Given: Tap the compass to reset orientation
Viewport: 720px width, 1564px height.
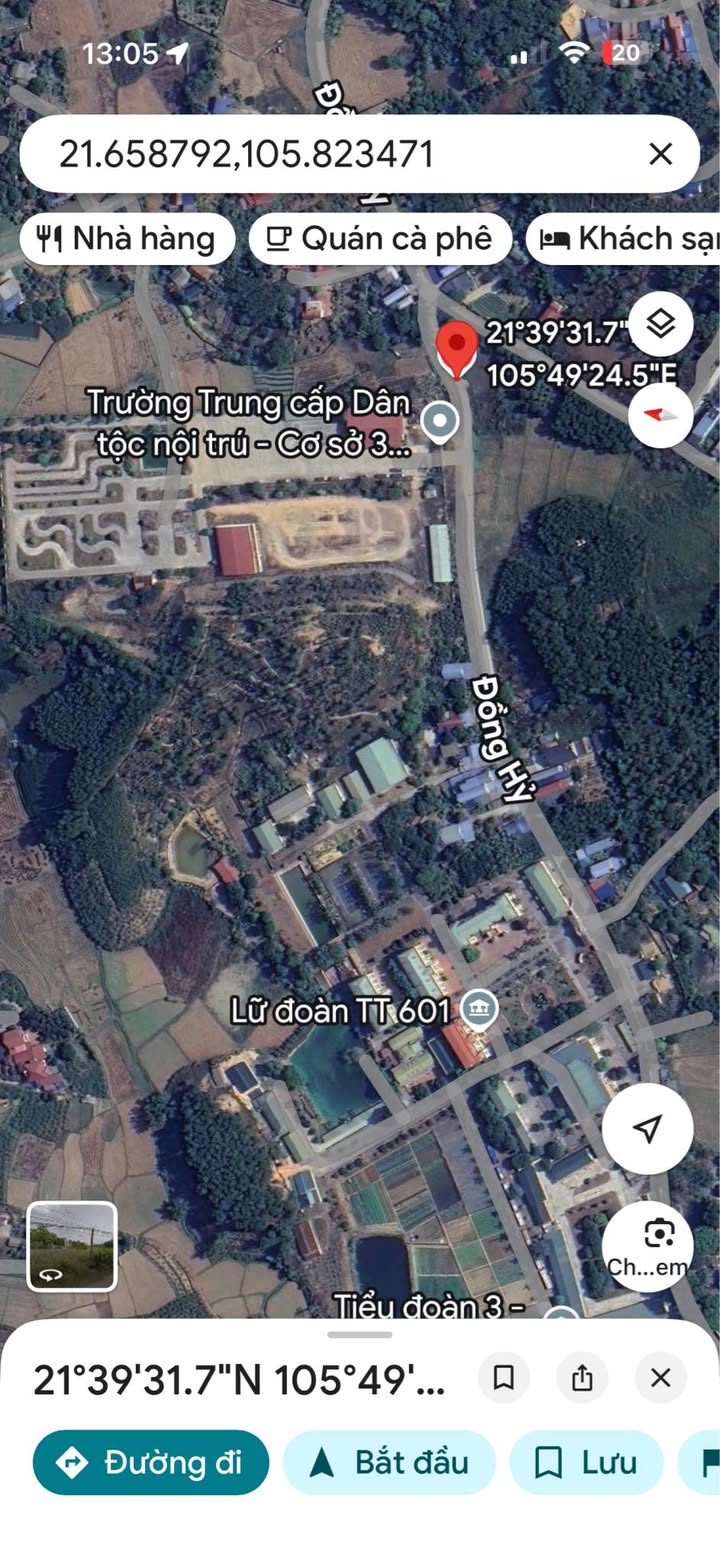Looking at the screenshot, I should [661, 415].
